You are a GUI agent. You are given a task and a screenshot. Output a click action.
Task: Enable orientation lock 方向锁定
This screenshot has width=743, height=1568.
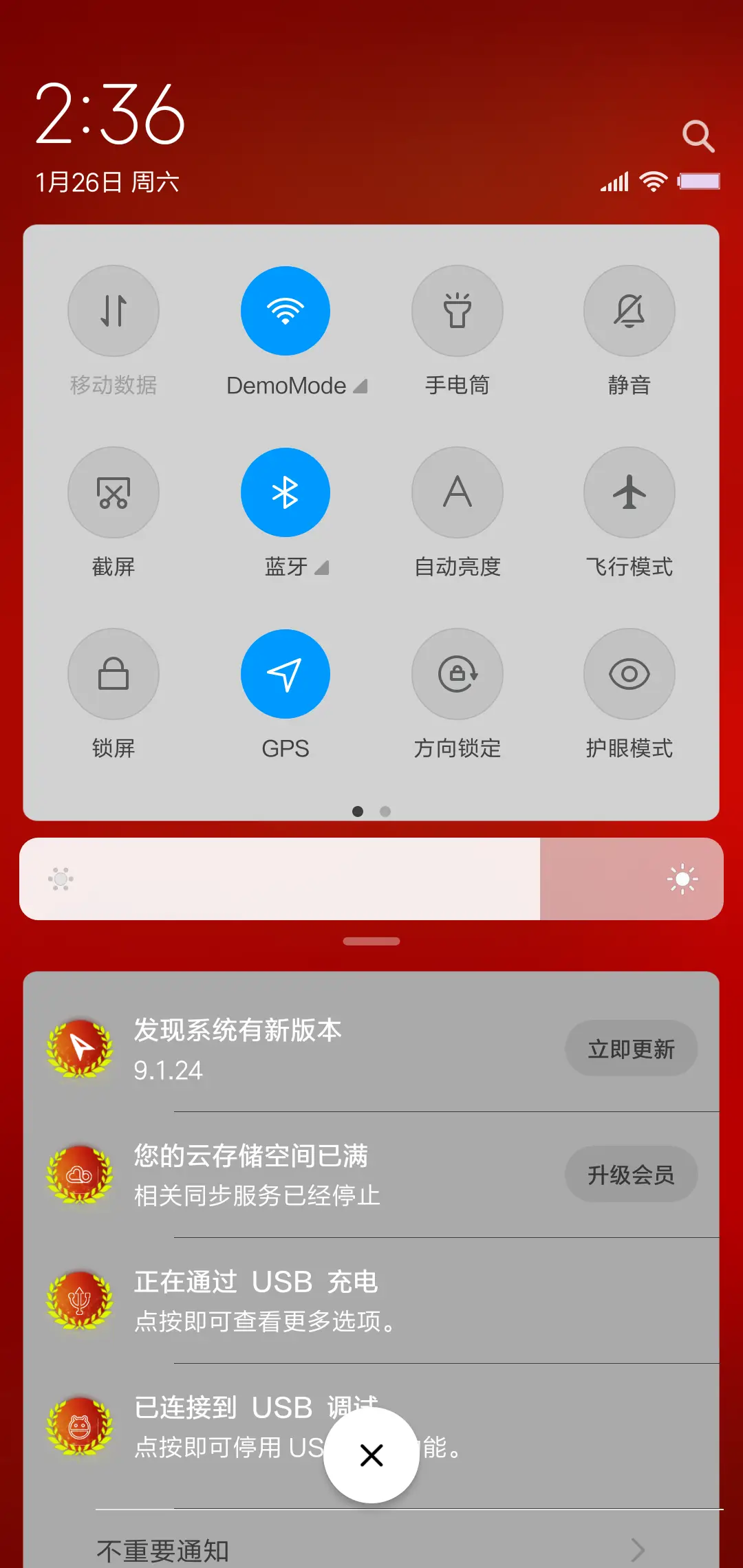[x=457, y=674]
